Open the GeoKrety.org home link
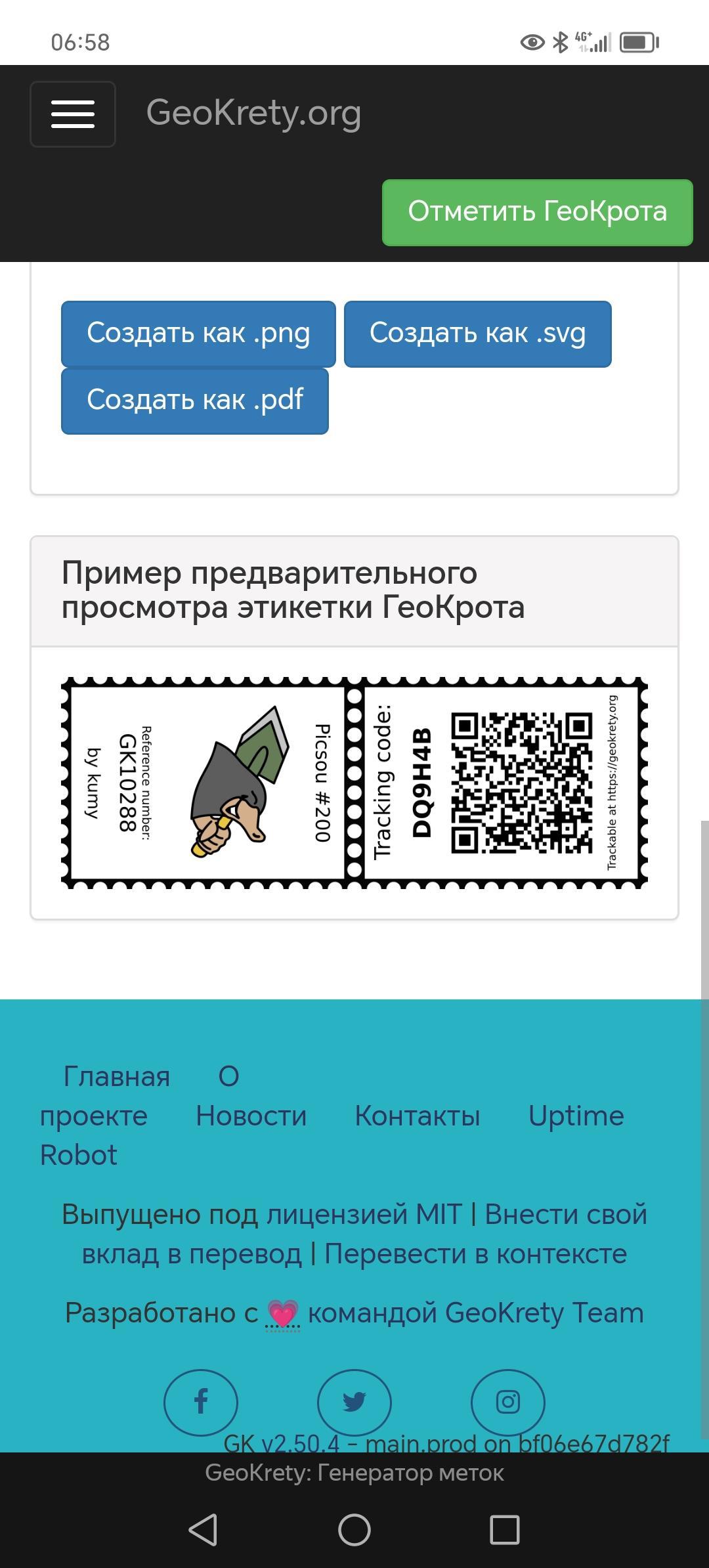The width and height of the screenshot is (709, 1568). (253, 113)
